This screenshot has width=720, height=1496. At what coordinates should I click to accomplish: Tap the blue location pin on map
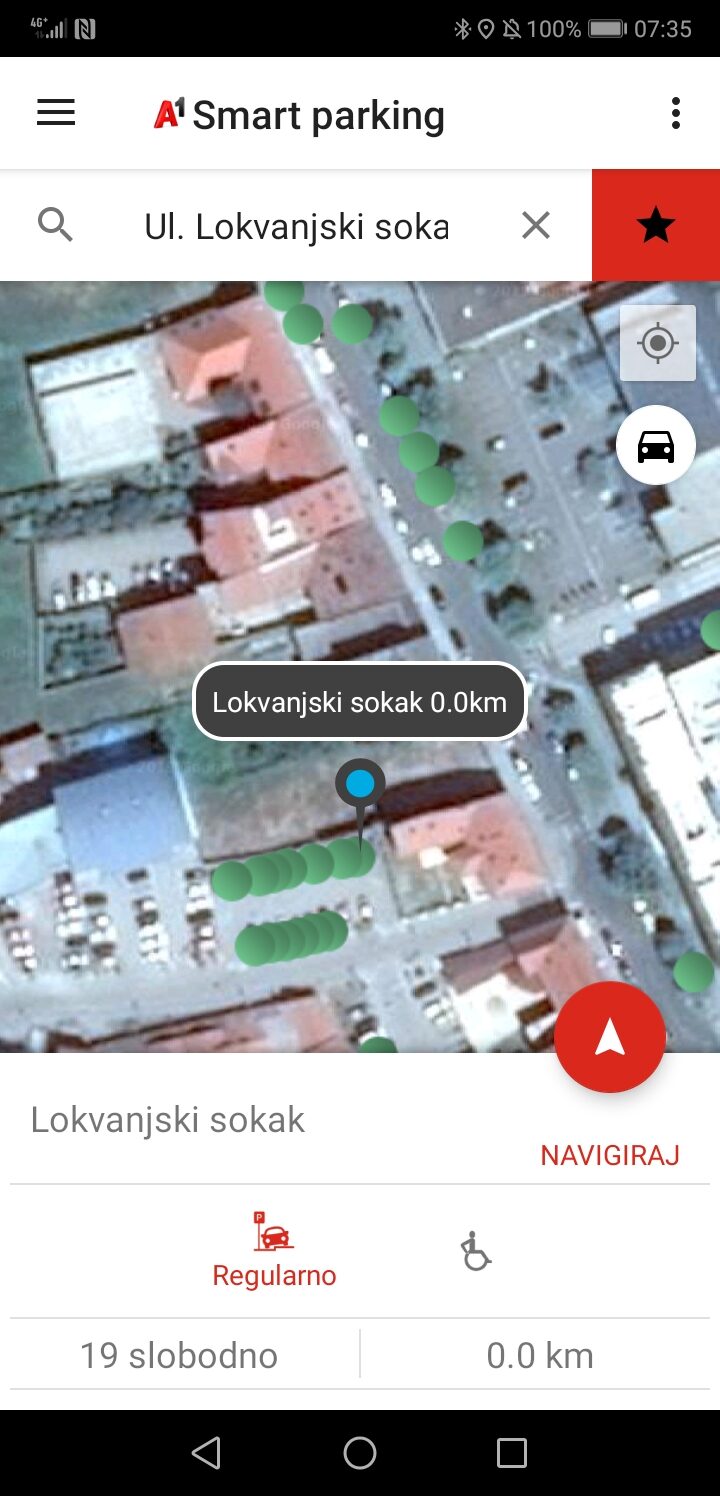click(360, 784)
